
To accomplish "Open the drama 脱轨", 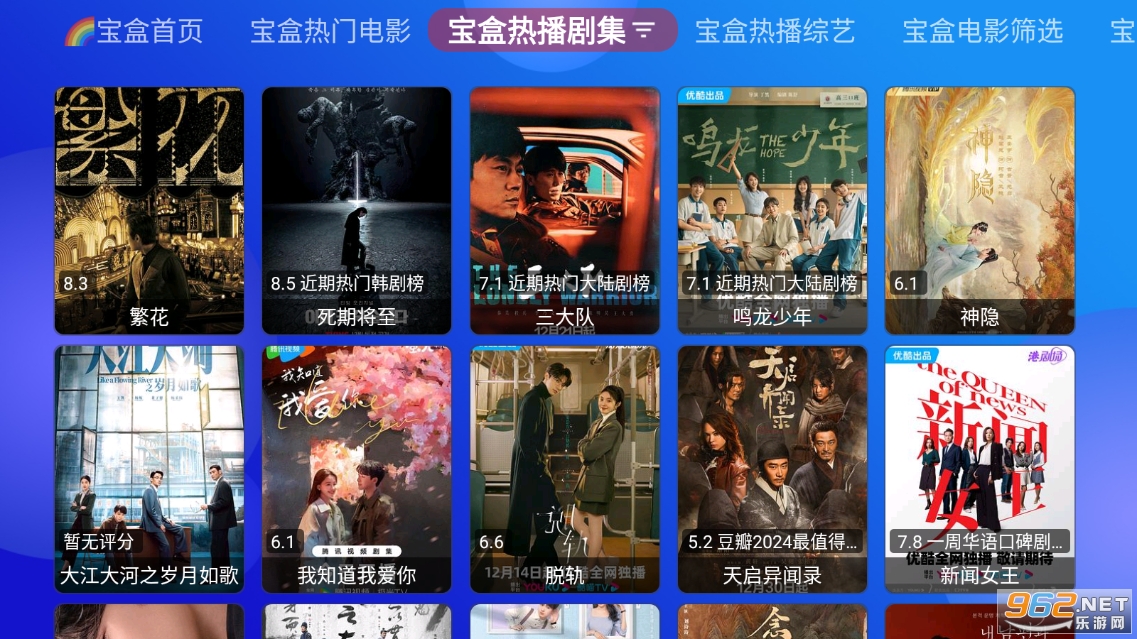I will [564, 469].
